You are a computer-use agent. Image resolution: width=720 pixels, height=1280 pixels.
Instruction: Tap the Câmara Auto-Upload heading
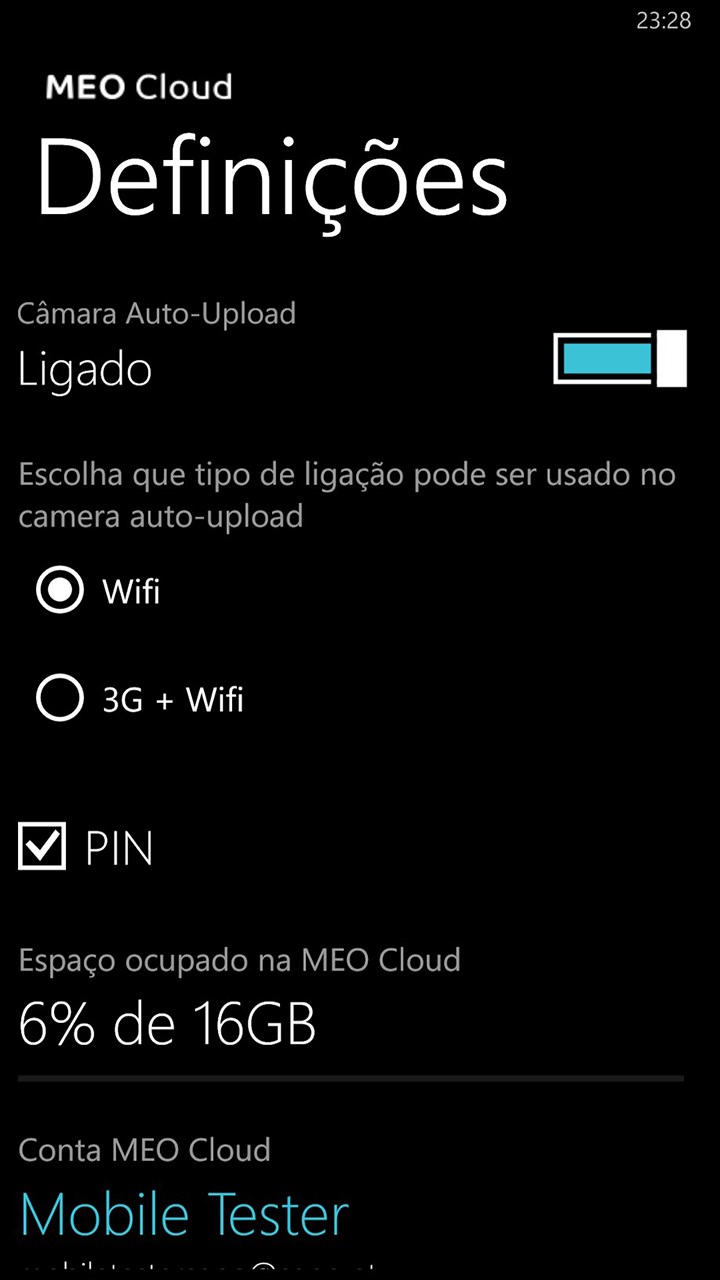(156, 312)
